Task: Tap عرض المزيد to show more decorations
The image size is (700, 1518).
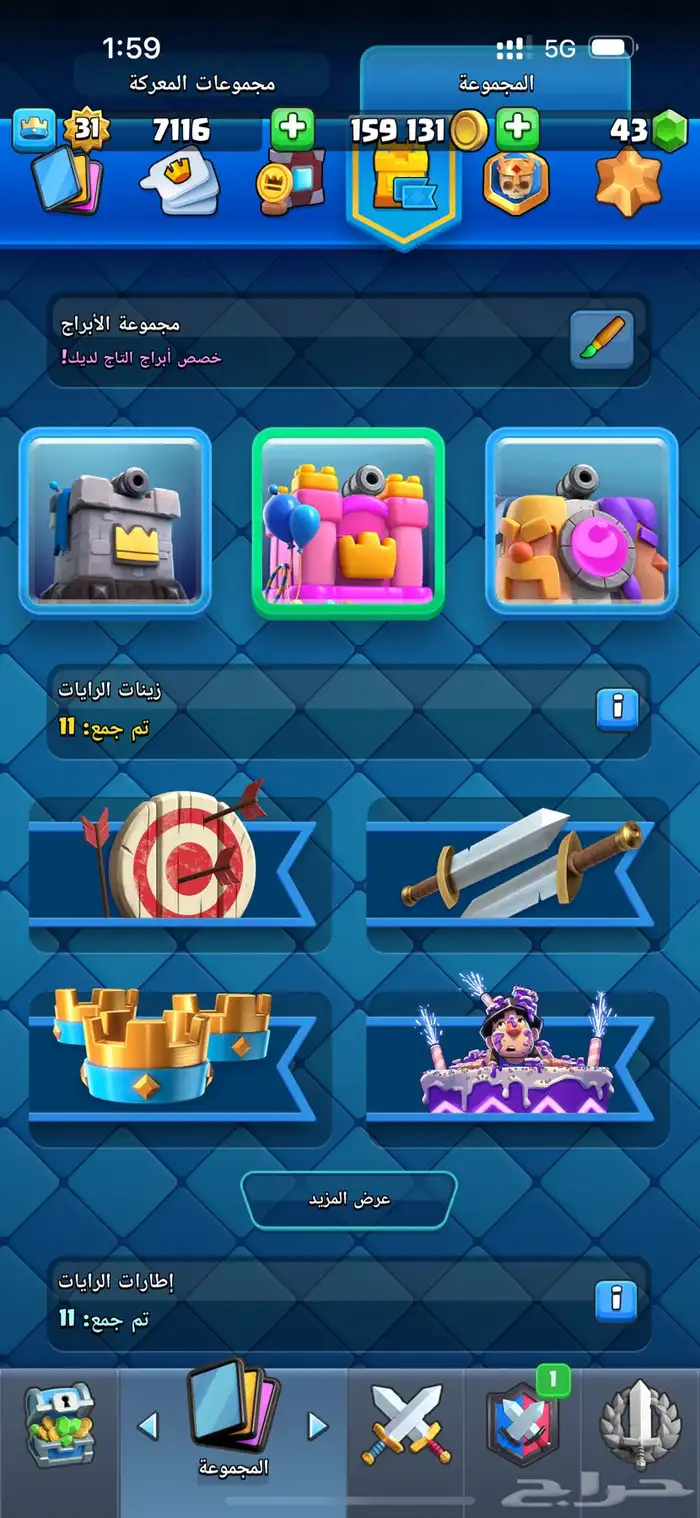Action: coord(349,1199)
